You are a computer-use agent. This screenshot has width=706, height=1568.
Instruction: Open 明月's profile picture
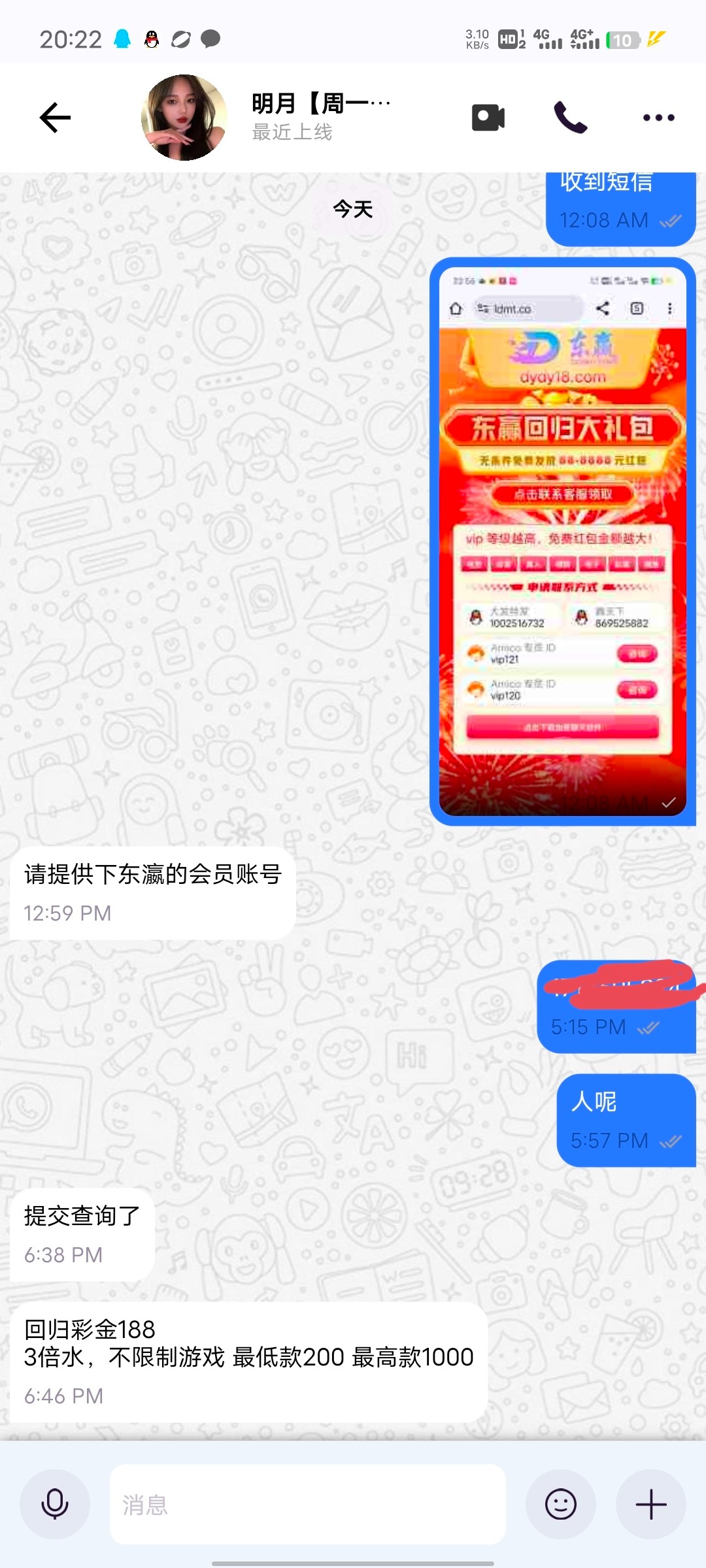point(184,118)
